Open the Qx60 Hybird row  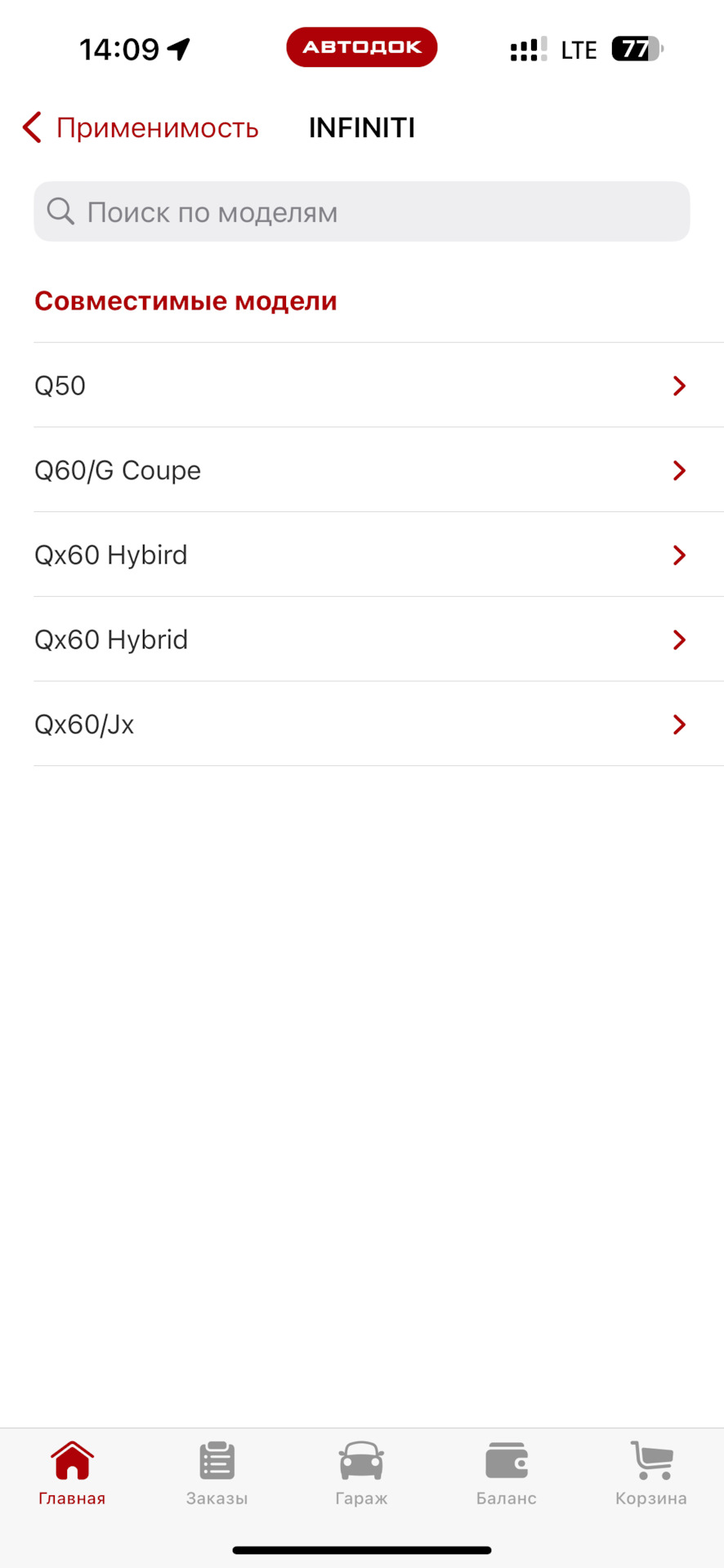coord(361,555)
